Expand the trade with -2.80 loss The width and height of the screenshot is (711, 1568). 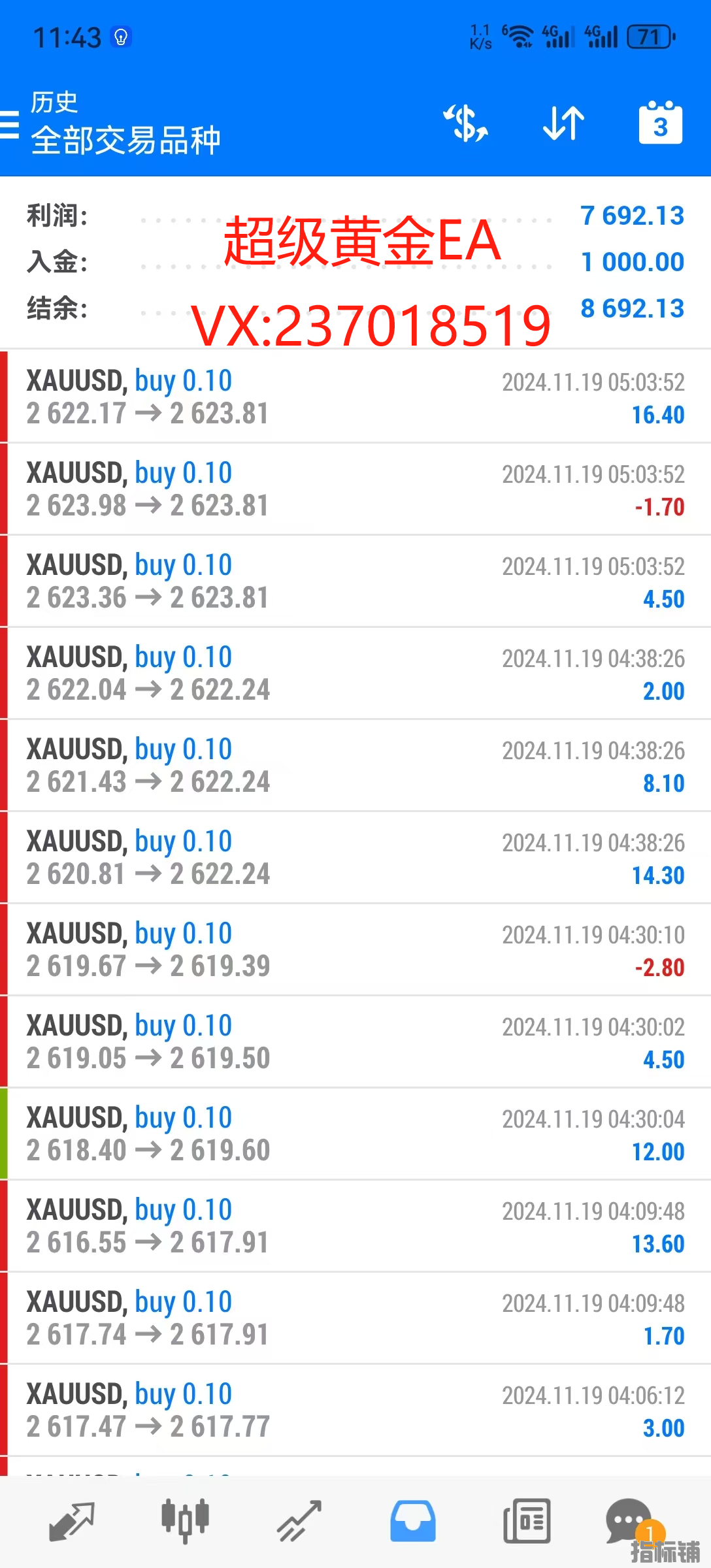tap(355, 950)
